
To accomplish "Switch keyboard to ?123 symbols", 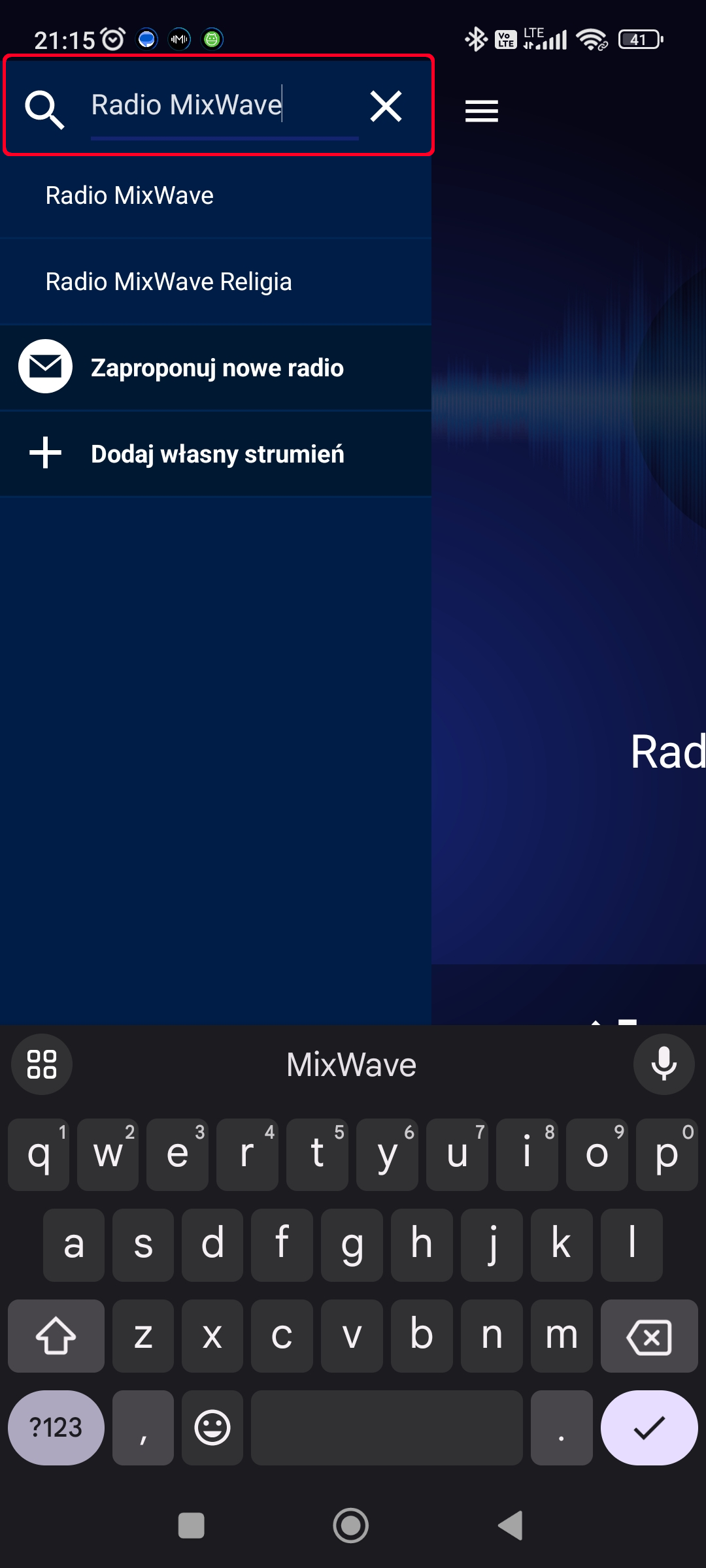I will point(56,1428).
